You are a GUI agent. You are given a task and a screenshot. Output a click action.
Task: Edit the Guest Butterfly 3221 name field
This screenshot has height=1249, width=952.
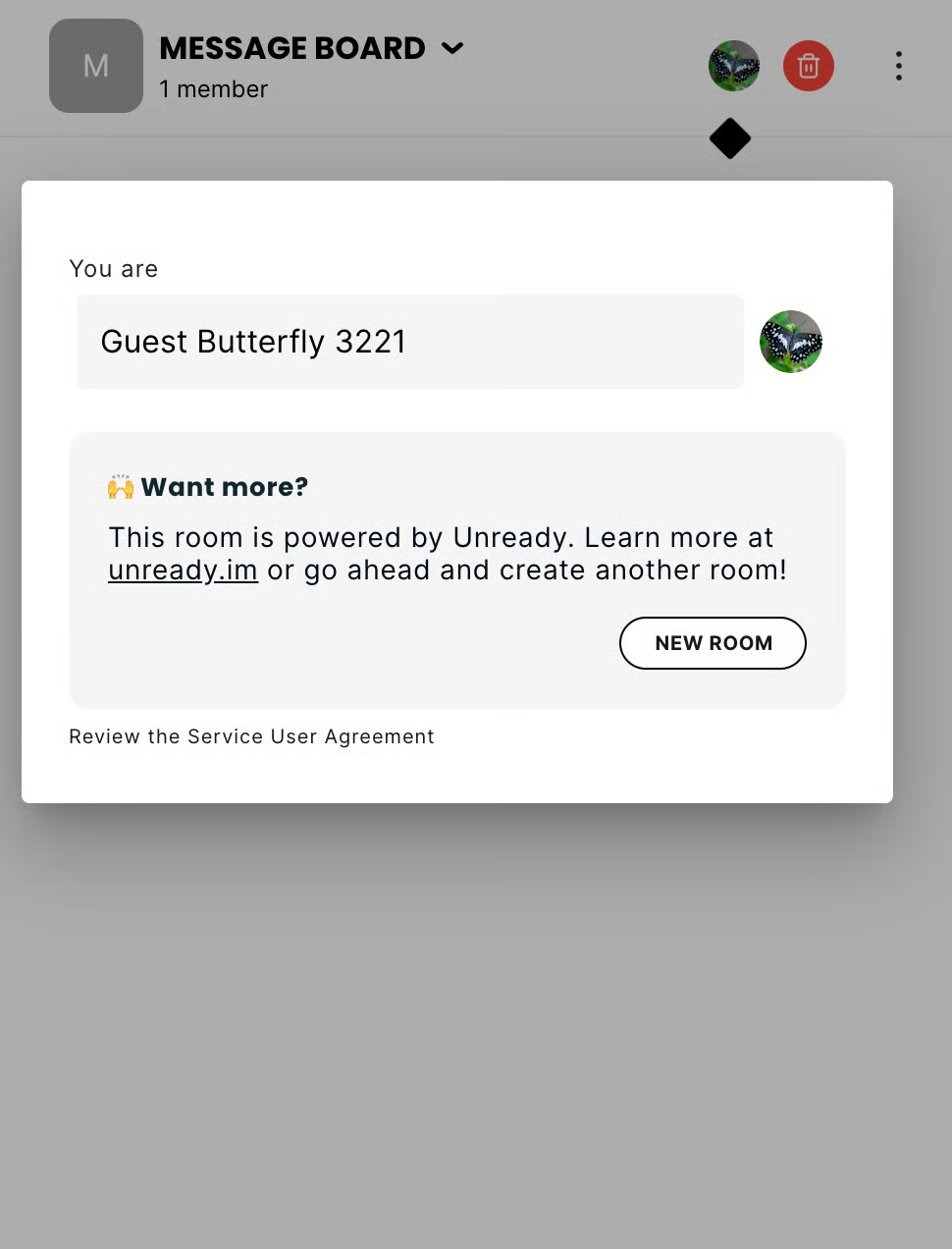[409, 342]
